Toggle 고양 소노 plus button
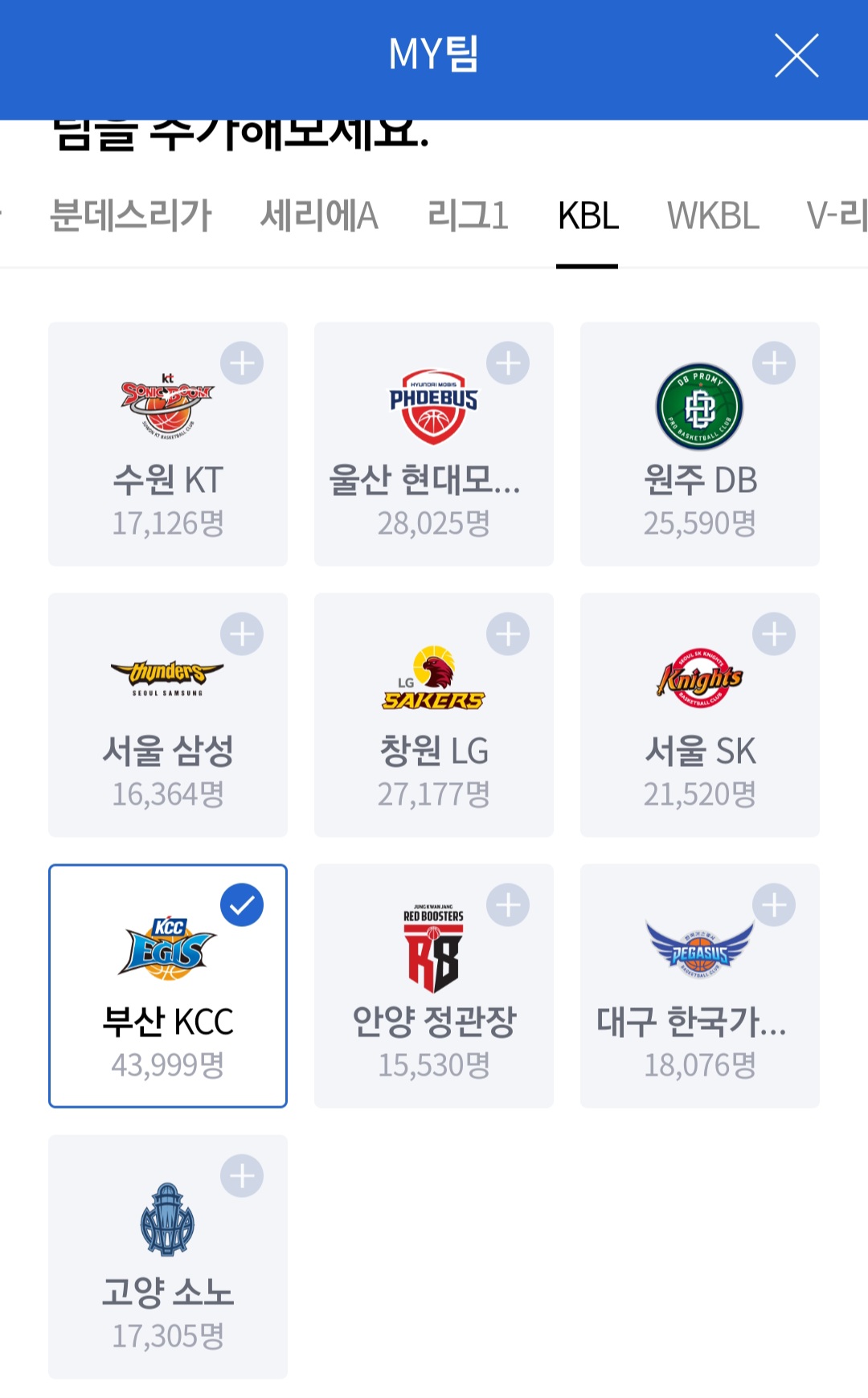This screenshot has height=1398, width=868. (241, 1175)
